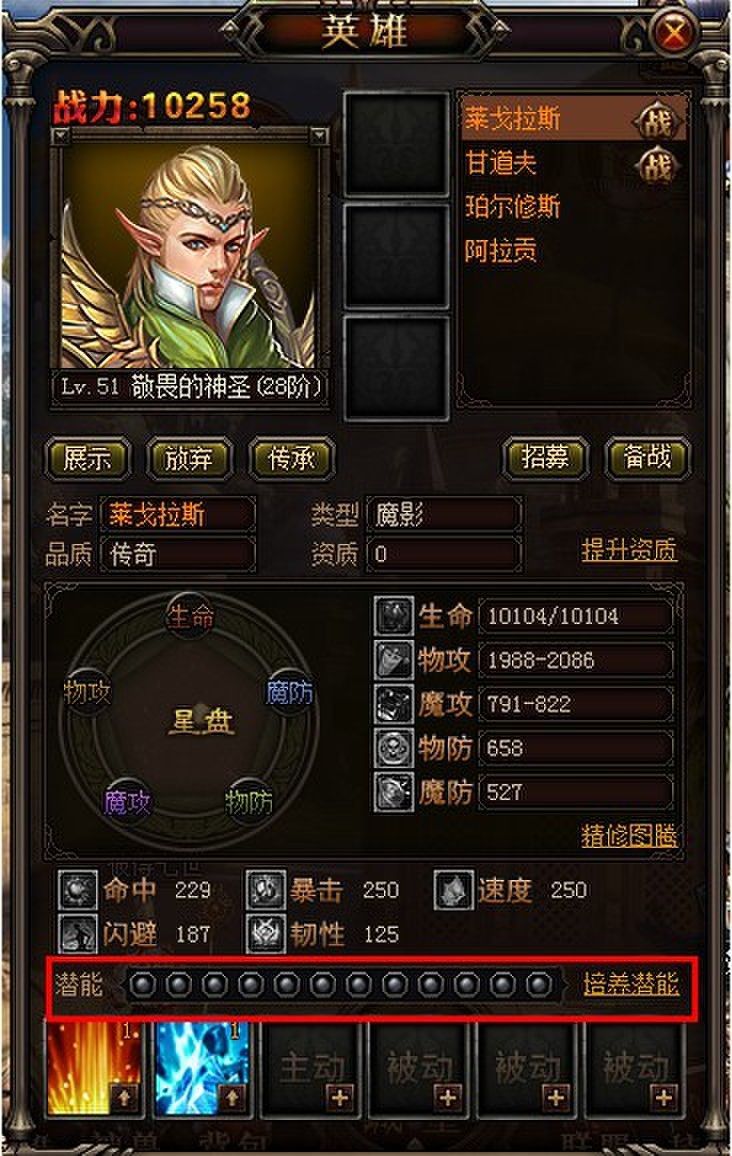Select hero 甘道夫 in the list
The width and height of the screenshot is (732, 1156).
[501, 163]
